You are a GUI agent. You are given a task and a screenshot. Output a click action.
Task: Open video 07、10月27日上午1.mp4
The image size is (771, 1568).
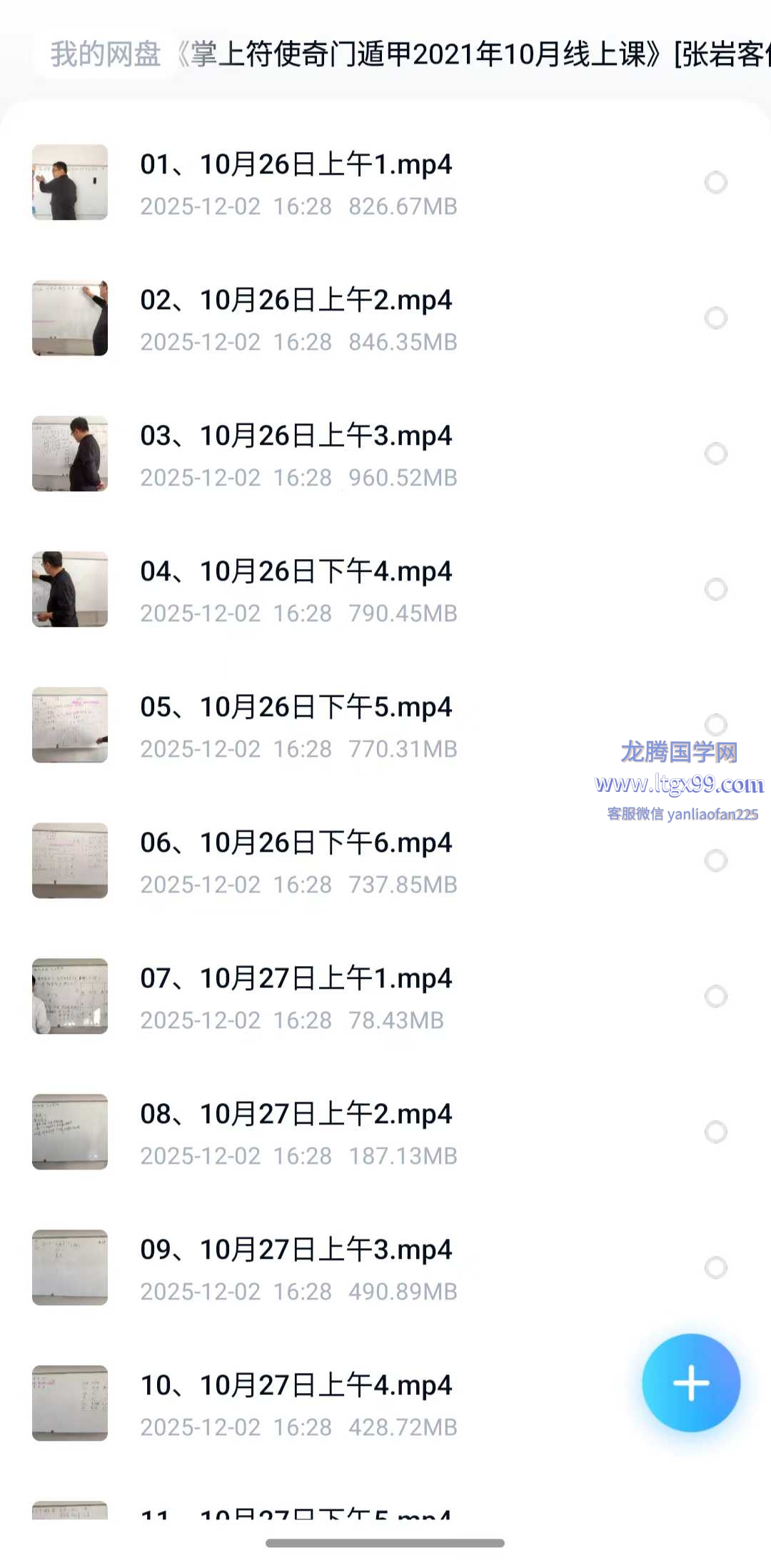click(296, 979)
